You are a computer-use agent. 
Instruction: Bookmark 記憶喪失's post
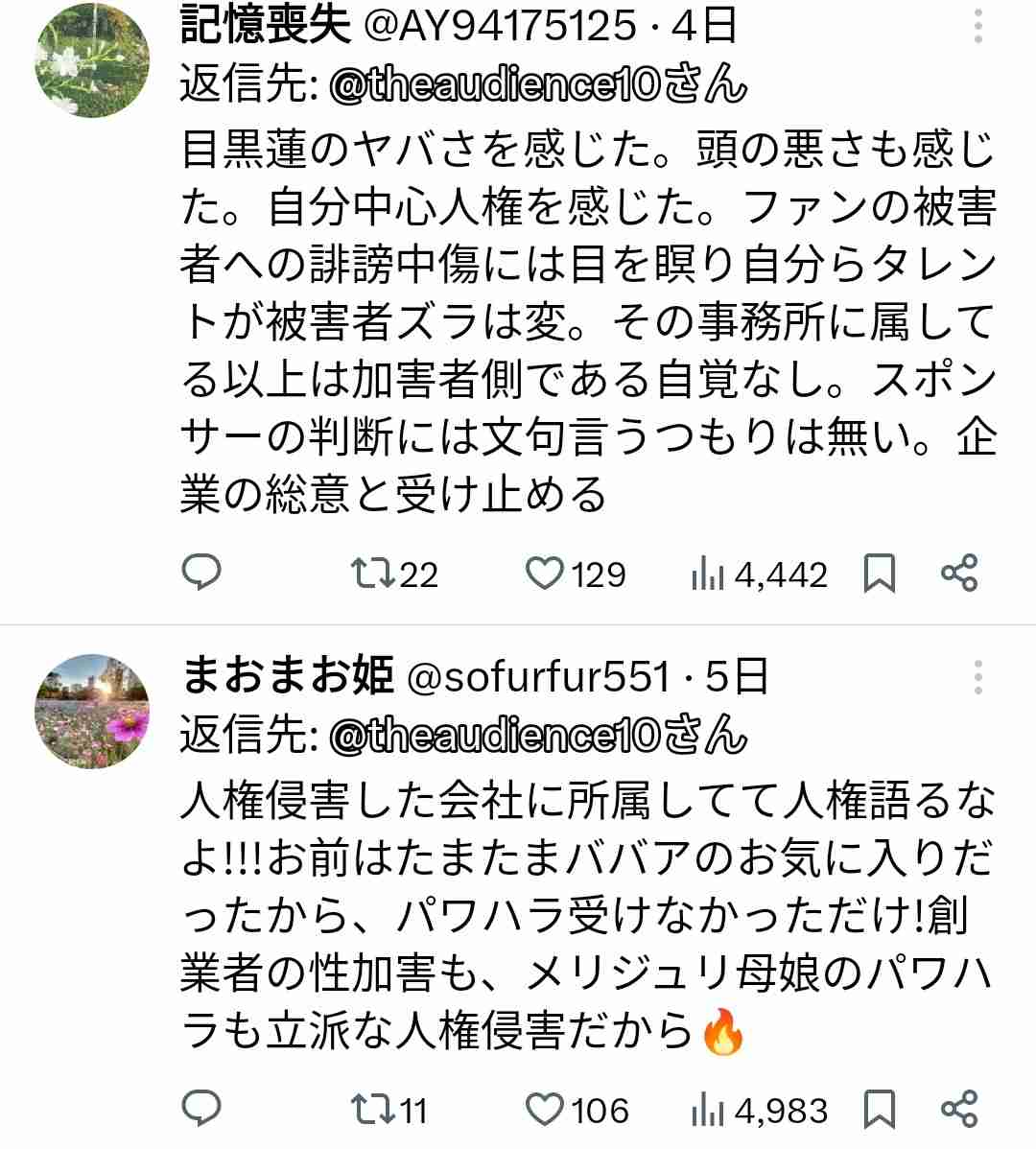(x=879, y=574)
